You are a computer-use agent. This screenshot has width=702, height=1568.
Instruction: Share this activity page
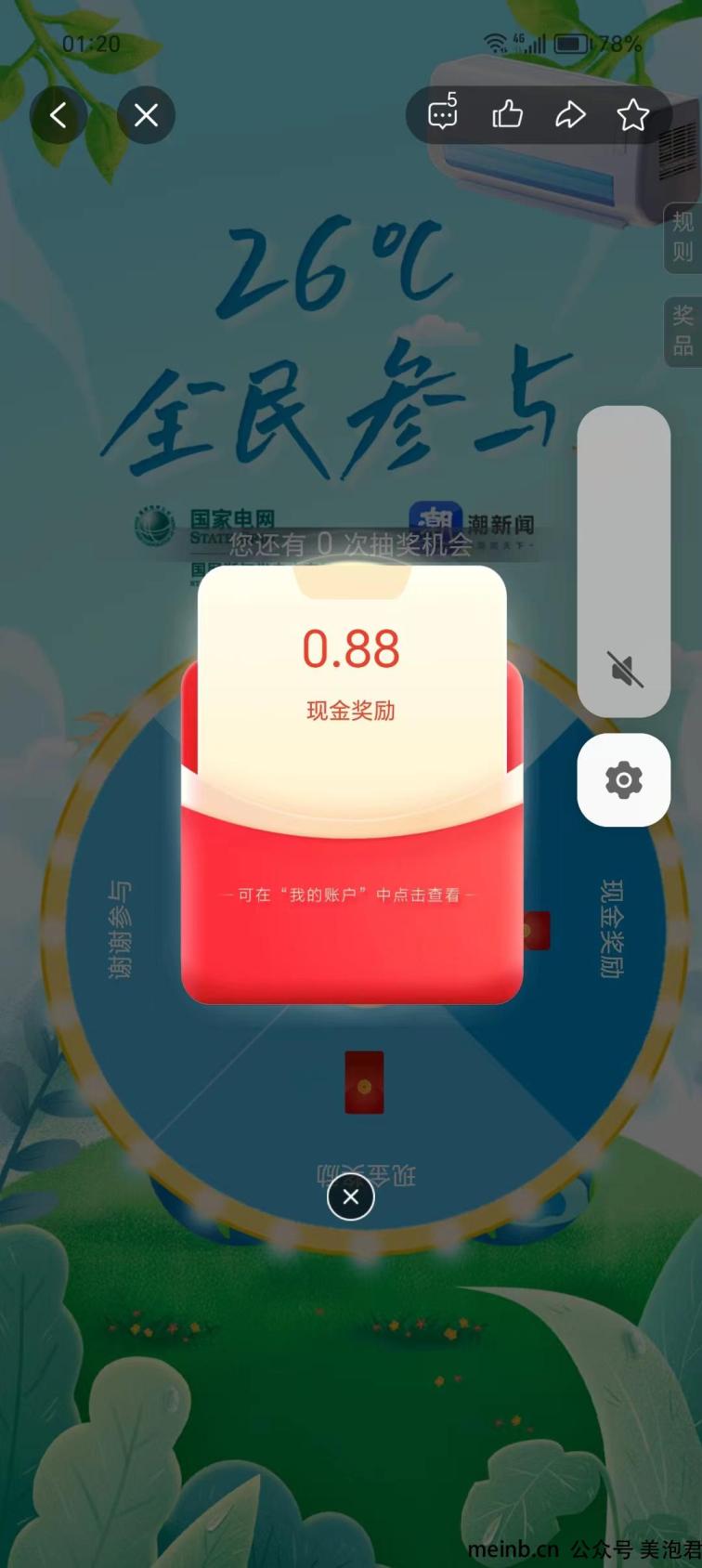570,115
